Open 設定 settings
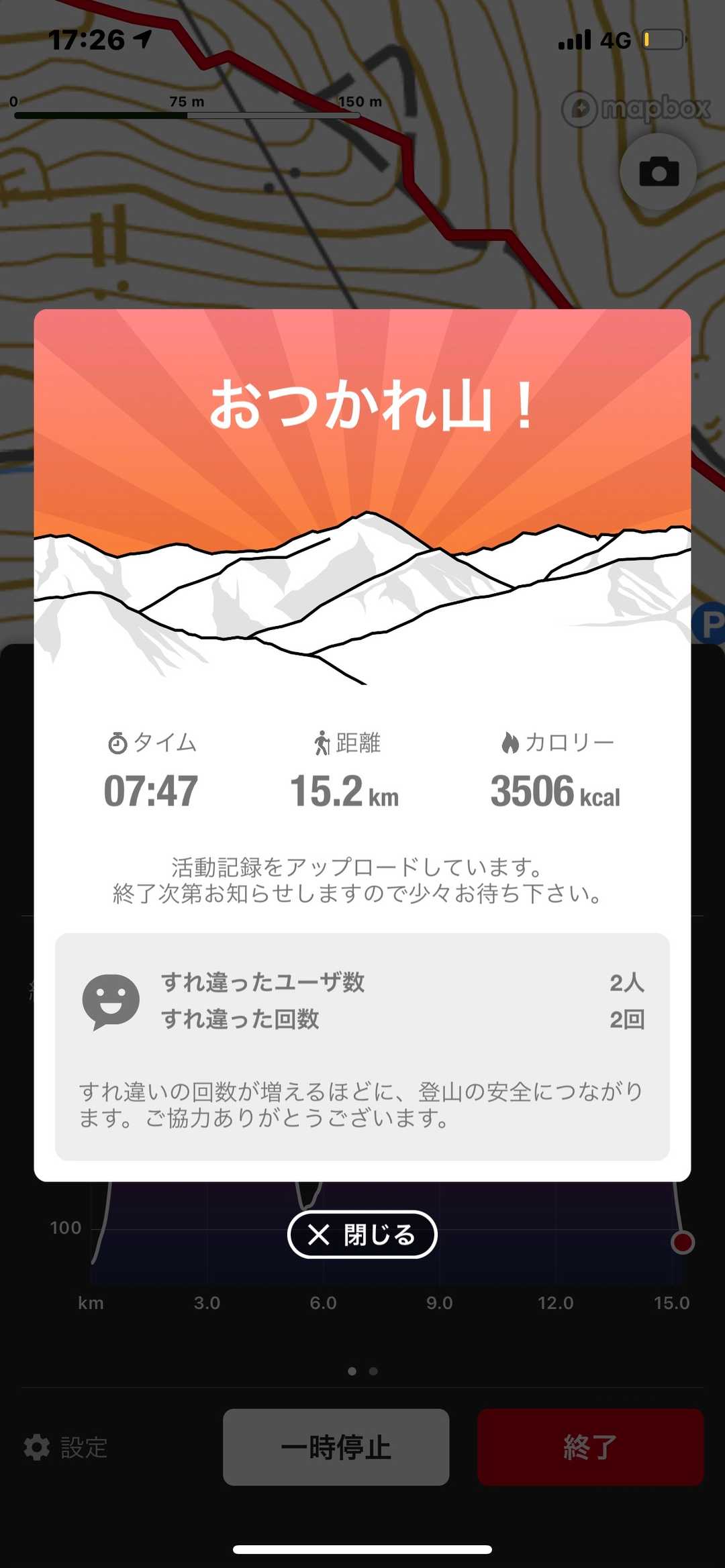Screen dimensions: 725x1568 [66, 1447]
